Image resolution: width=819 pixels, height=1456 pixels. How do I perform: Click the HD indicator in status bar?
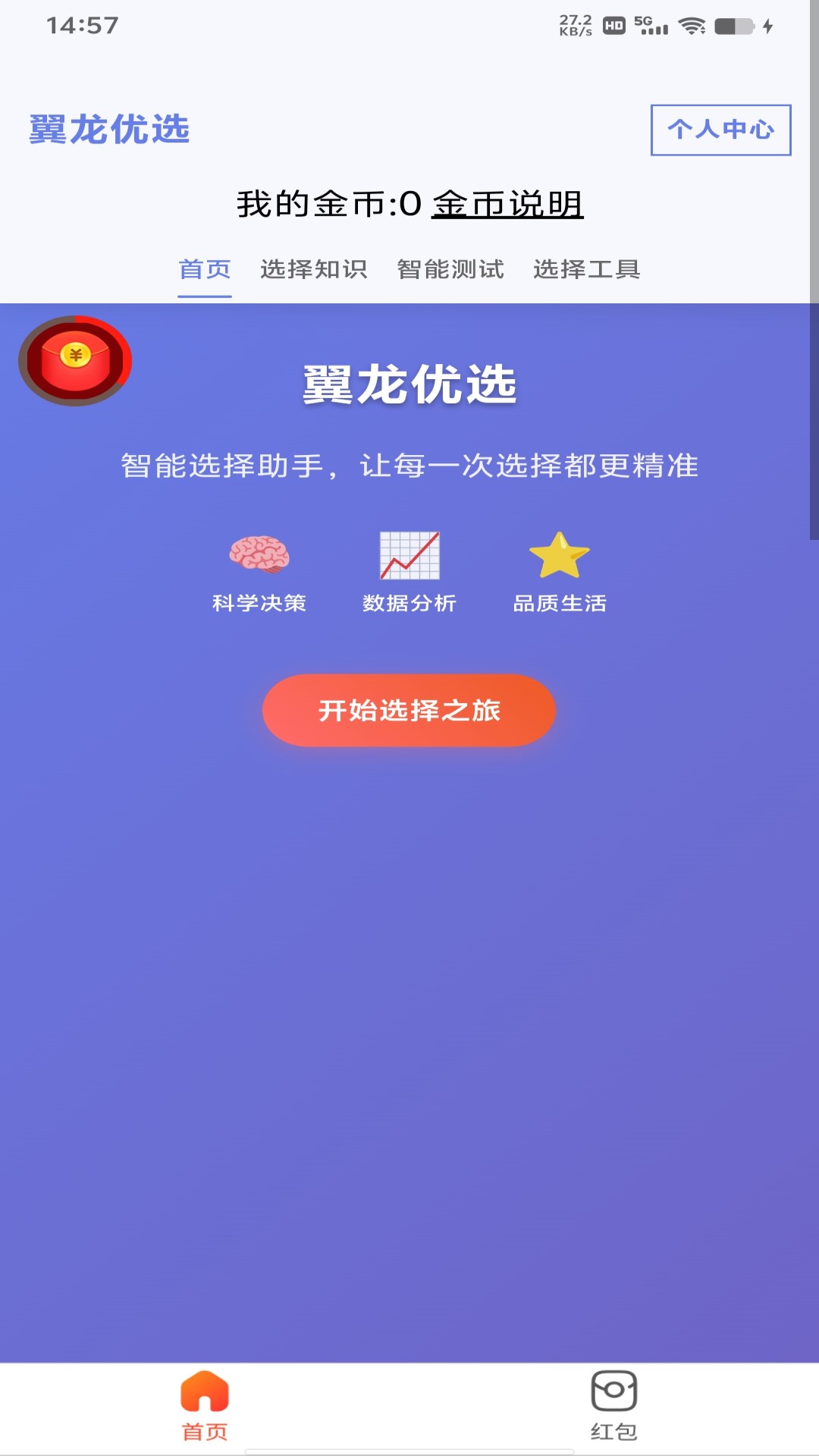614,25
